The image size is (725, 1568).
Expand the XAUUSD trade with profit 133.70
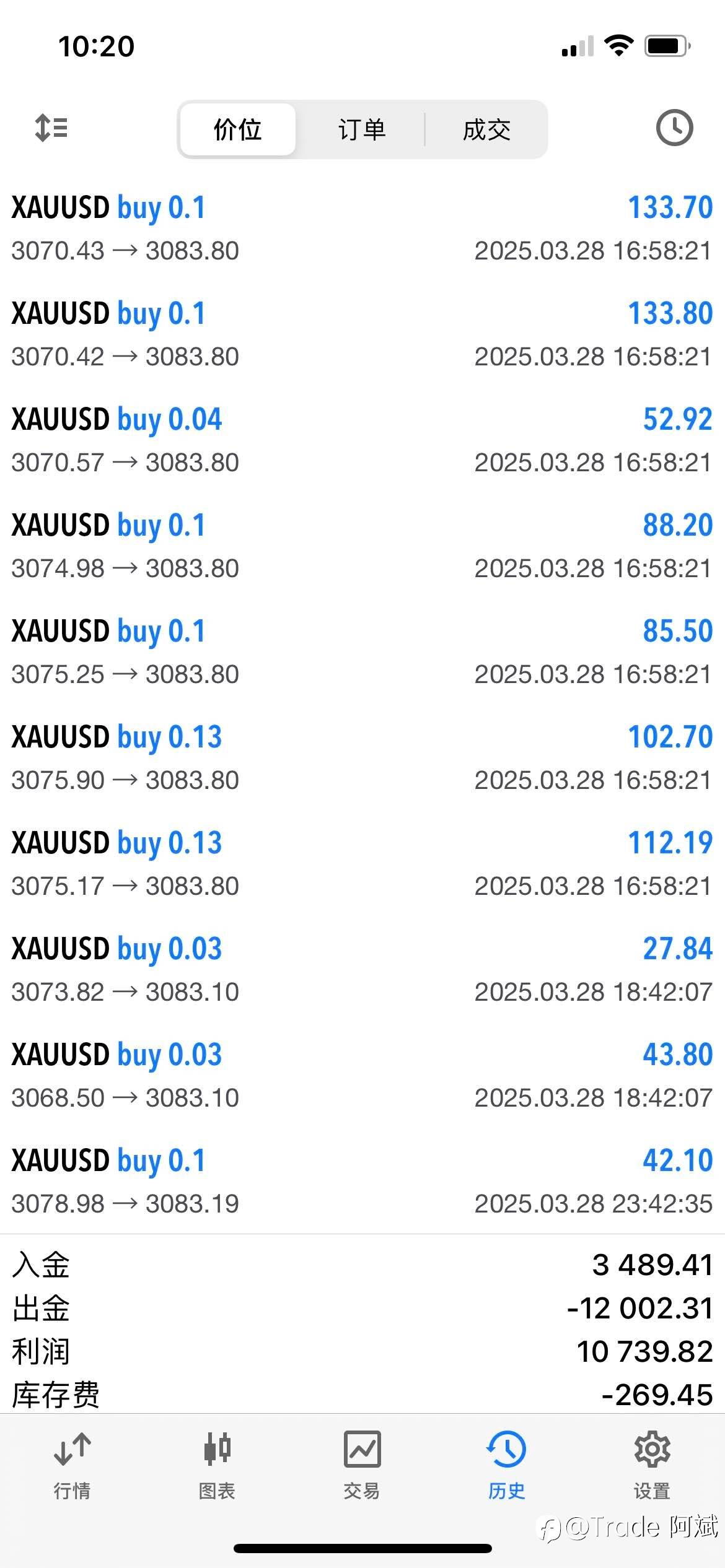point(362,228)
